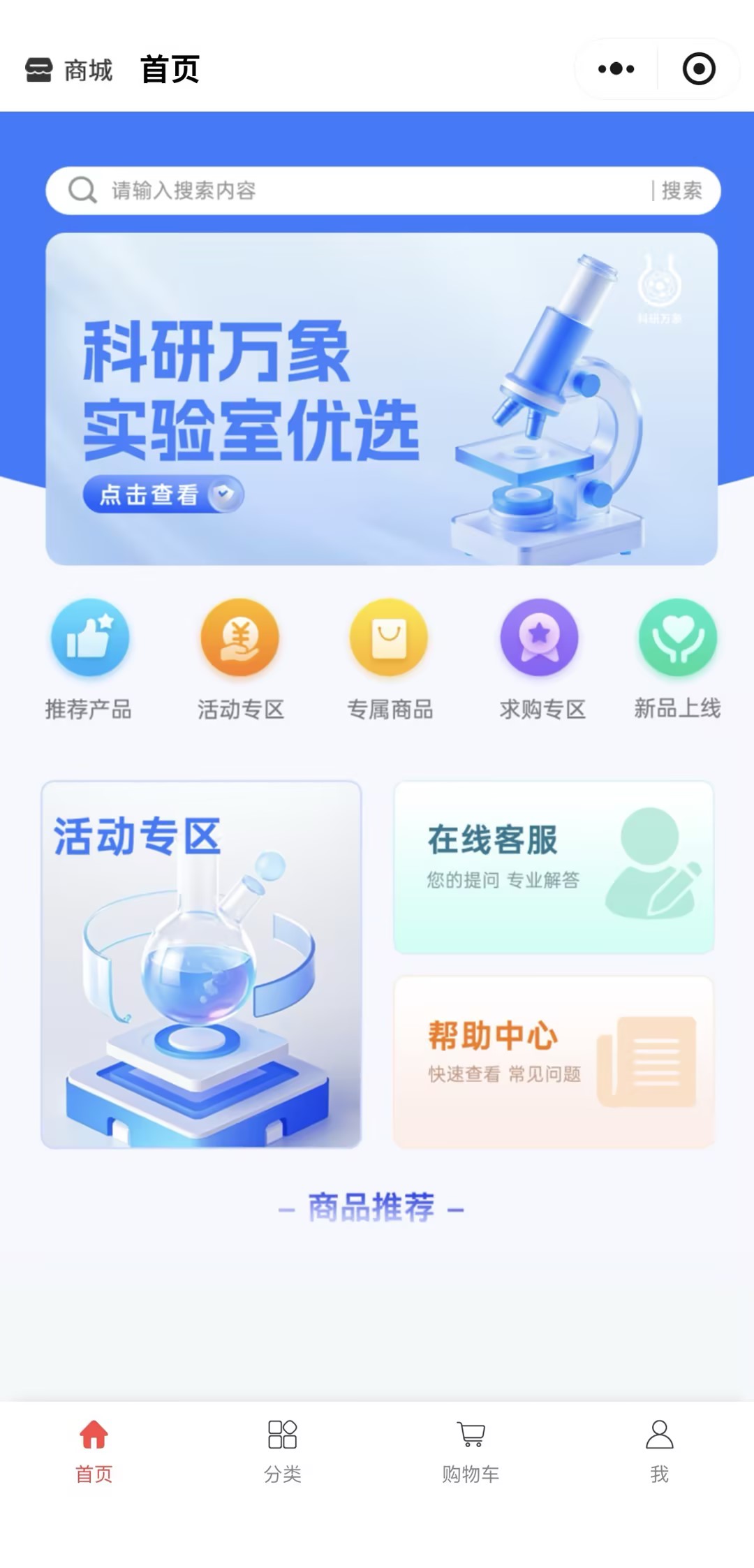Tap the 搜索 button in search bar
754x1568 pixels.
681,190
